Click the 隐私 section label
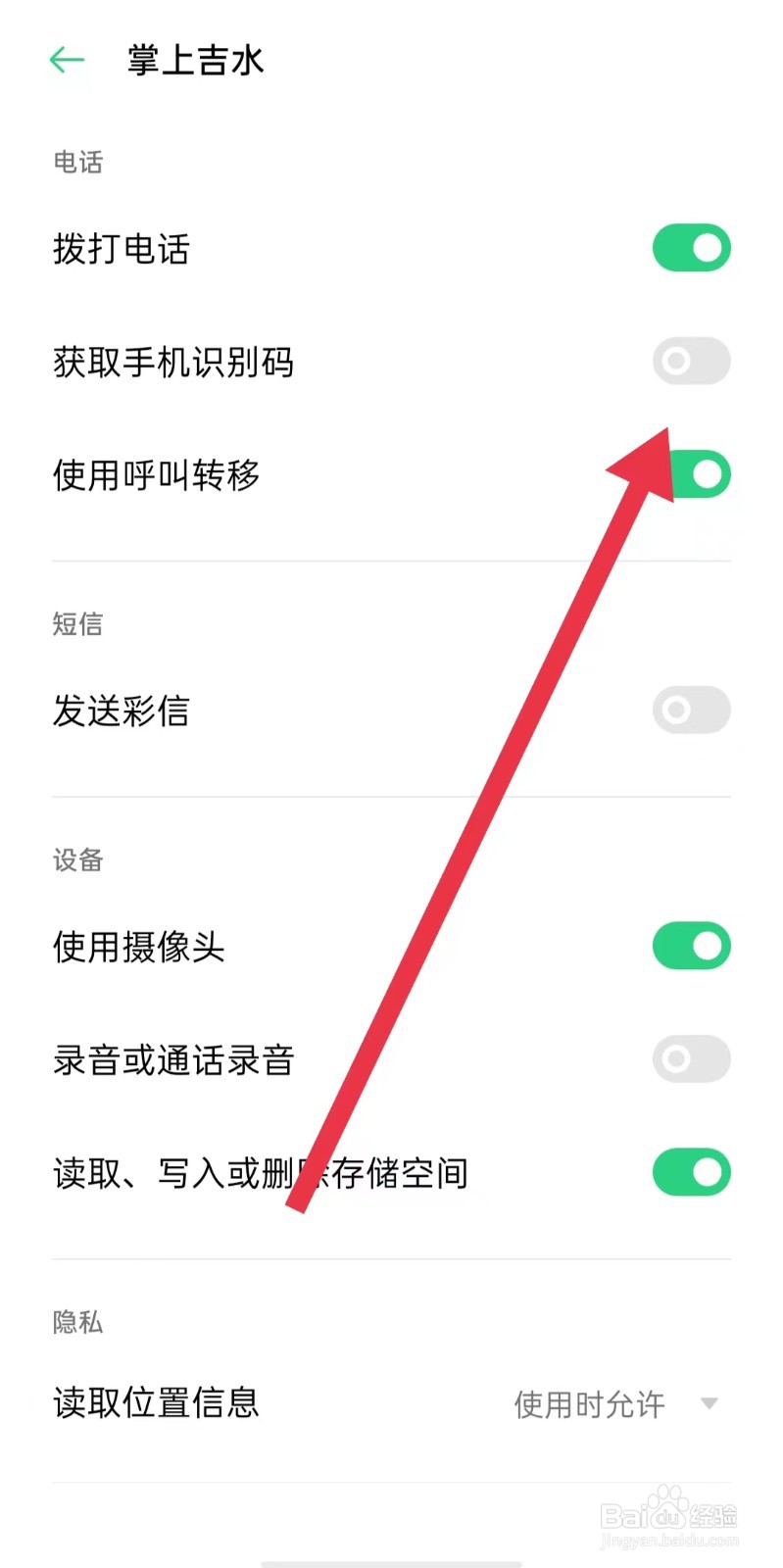The width and height of the screenshot is (783, 1568). pos(77,1323)
